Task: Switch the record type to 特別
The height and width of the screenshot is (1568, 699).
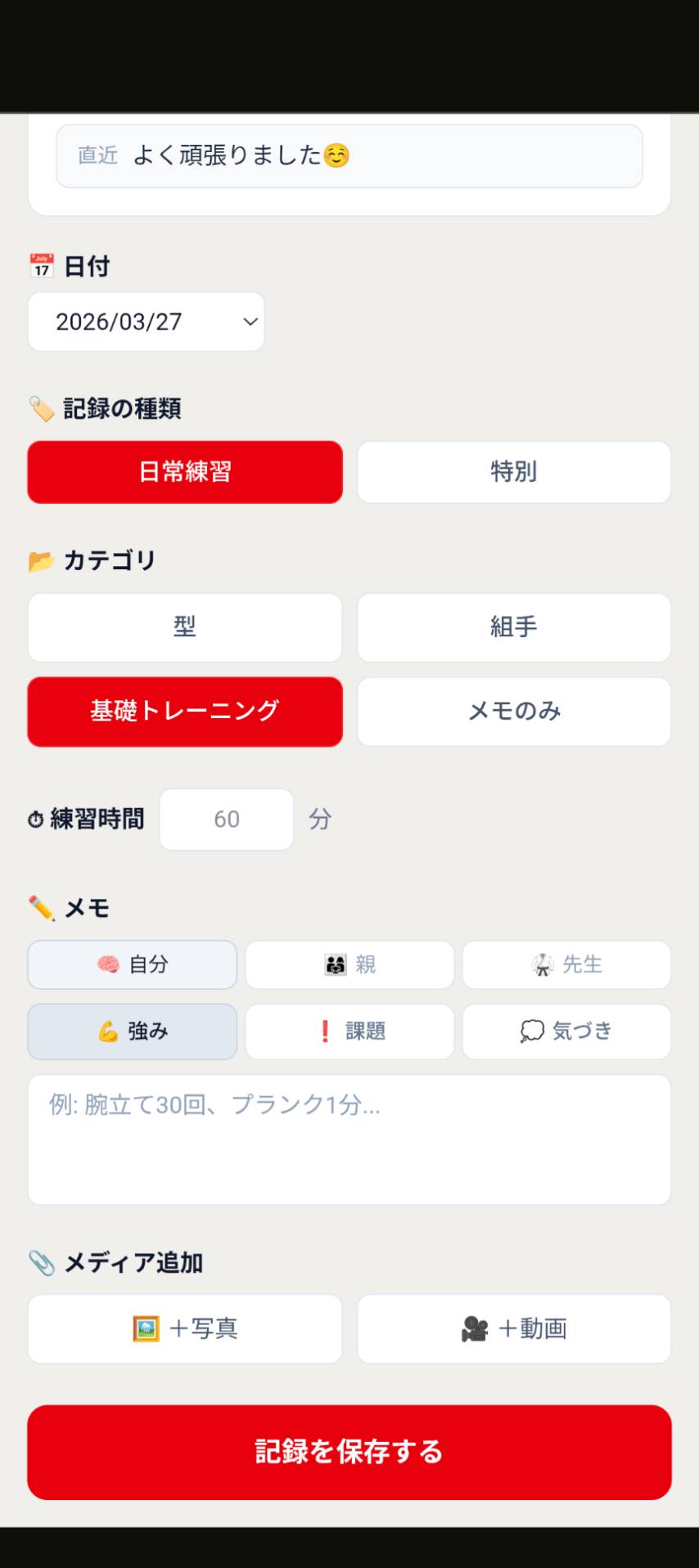Action: [513, 472]
